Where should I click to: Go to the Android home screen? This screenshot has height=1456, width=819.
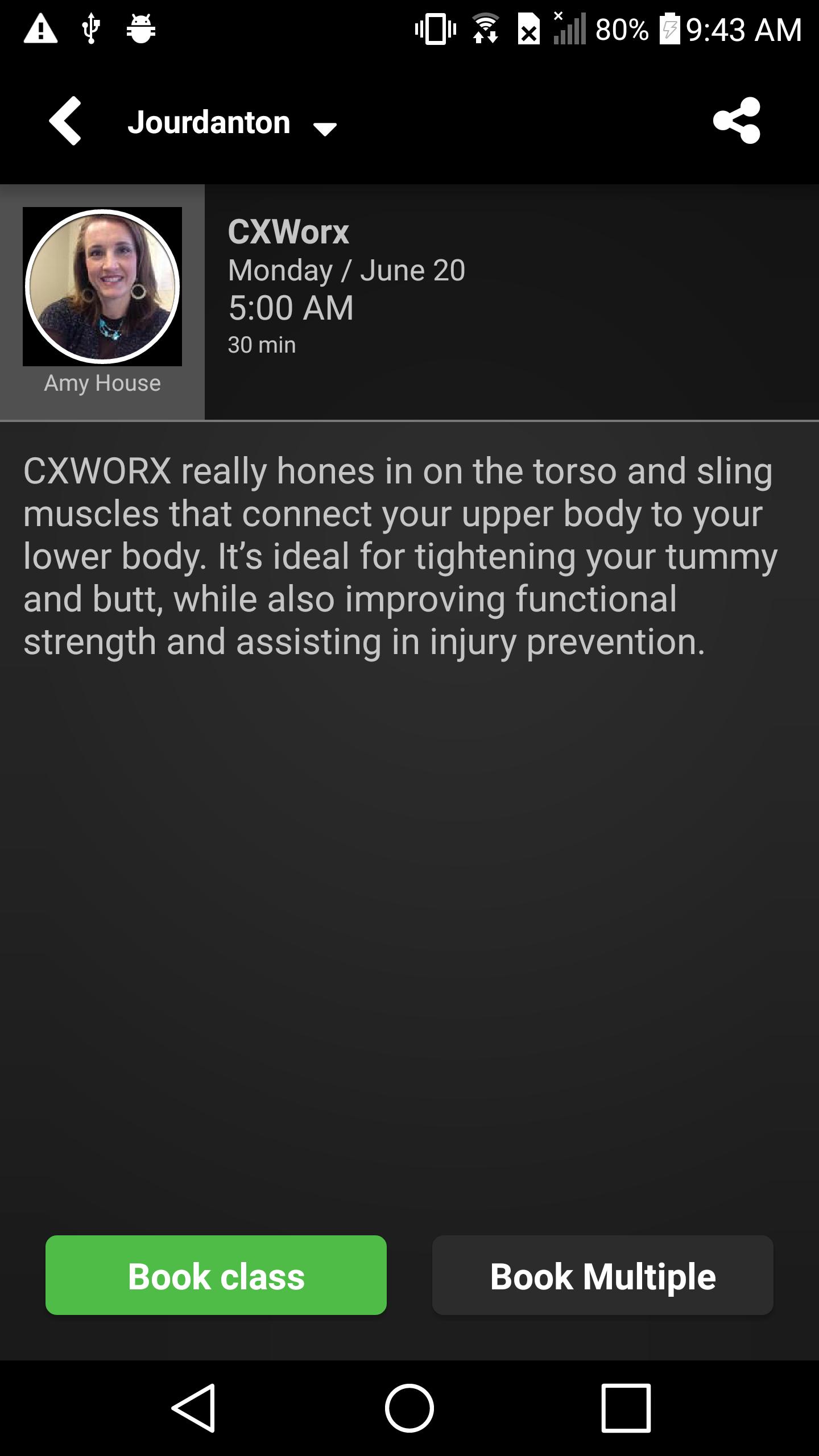click(x=409, y=1408)
